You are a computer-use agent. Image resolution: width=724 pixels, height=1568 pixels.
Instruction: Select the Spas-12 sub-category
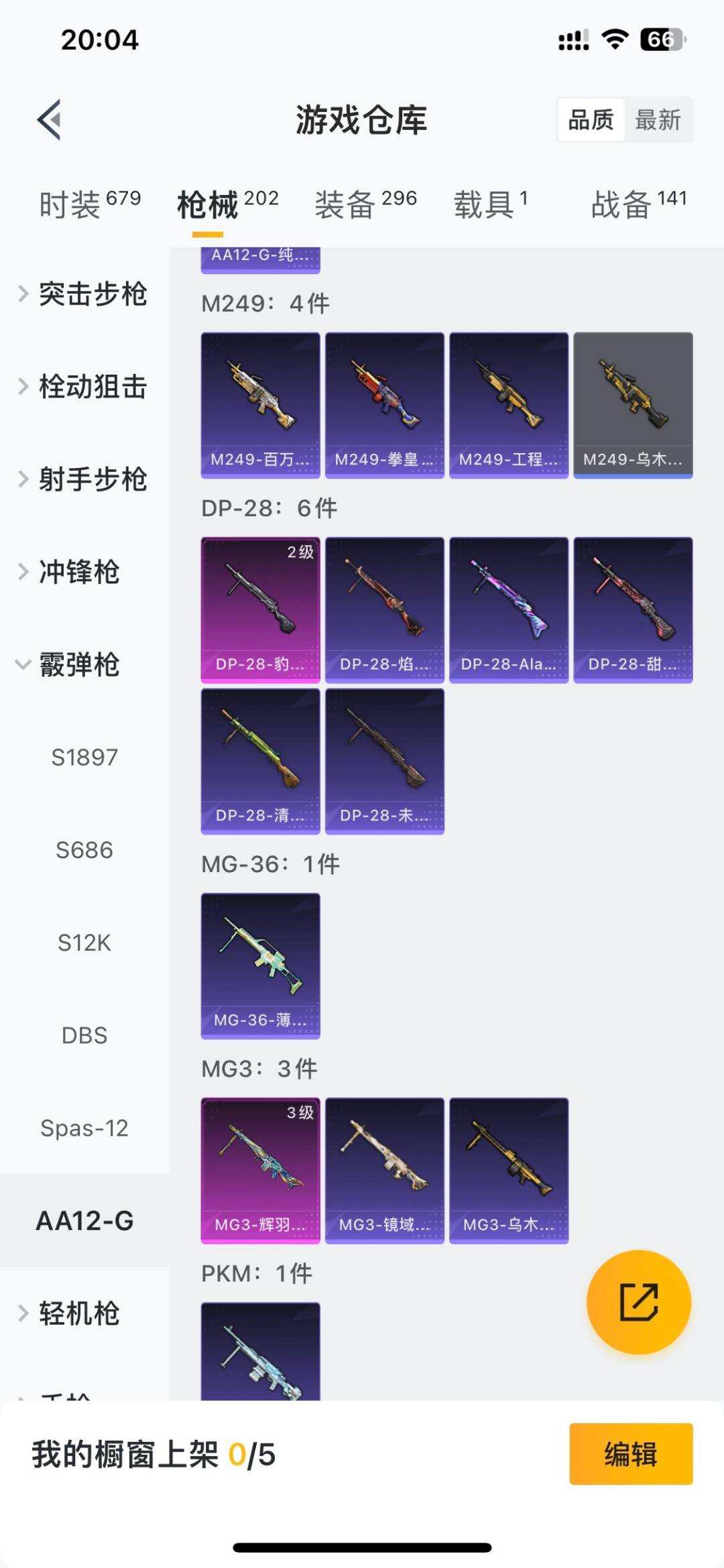(84, 1128)
